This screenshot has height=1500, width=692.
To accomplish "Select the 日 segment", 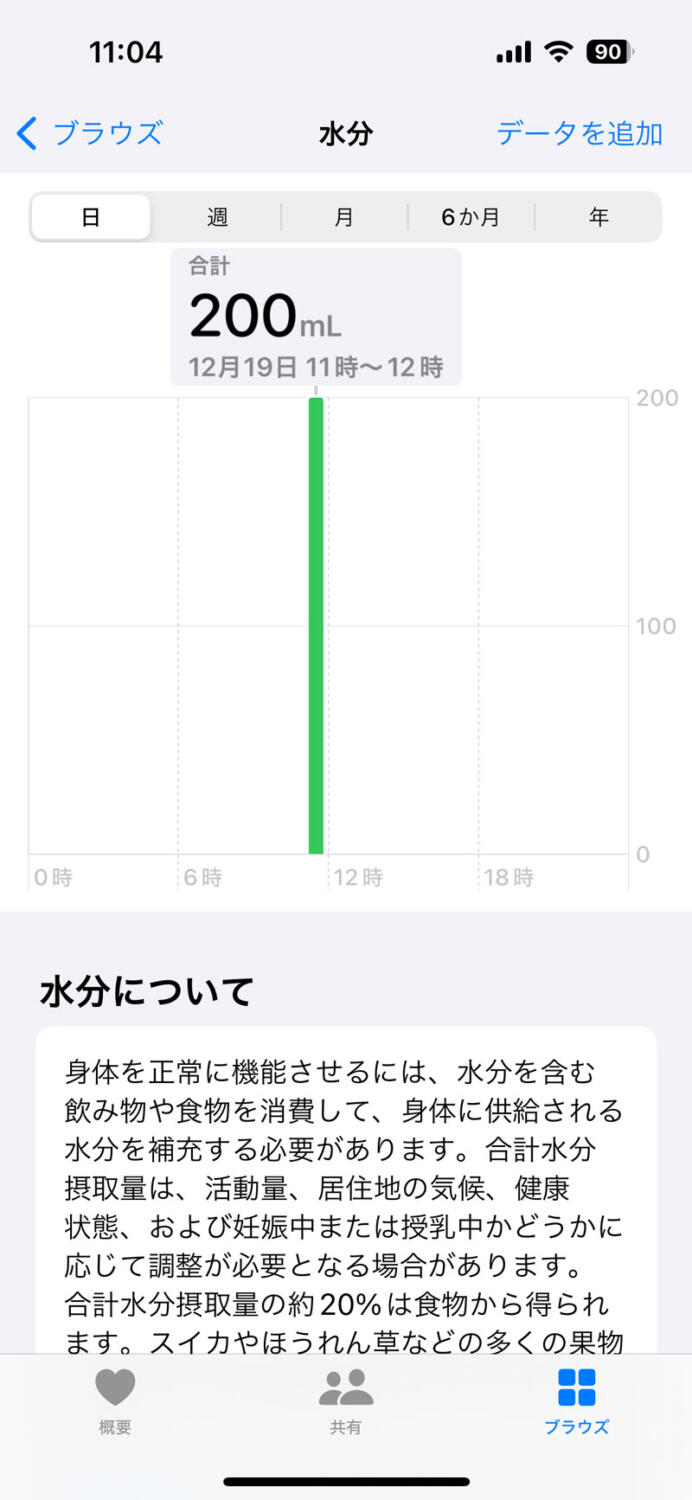I will [91, 217].
